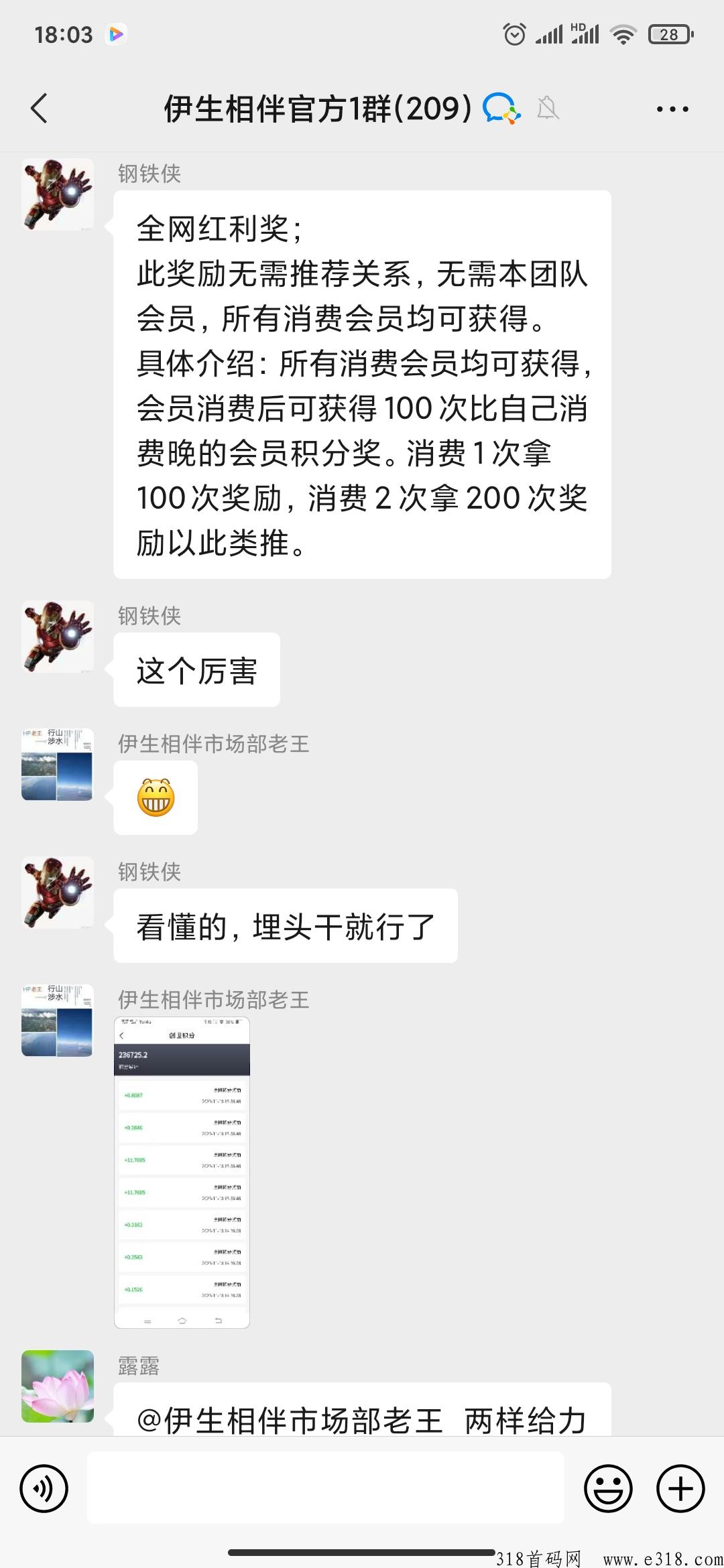Go back from the group chat
The height and width of the screenshot is (1568, 724).
[x=39, y=109]
